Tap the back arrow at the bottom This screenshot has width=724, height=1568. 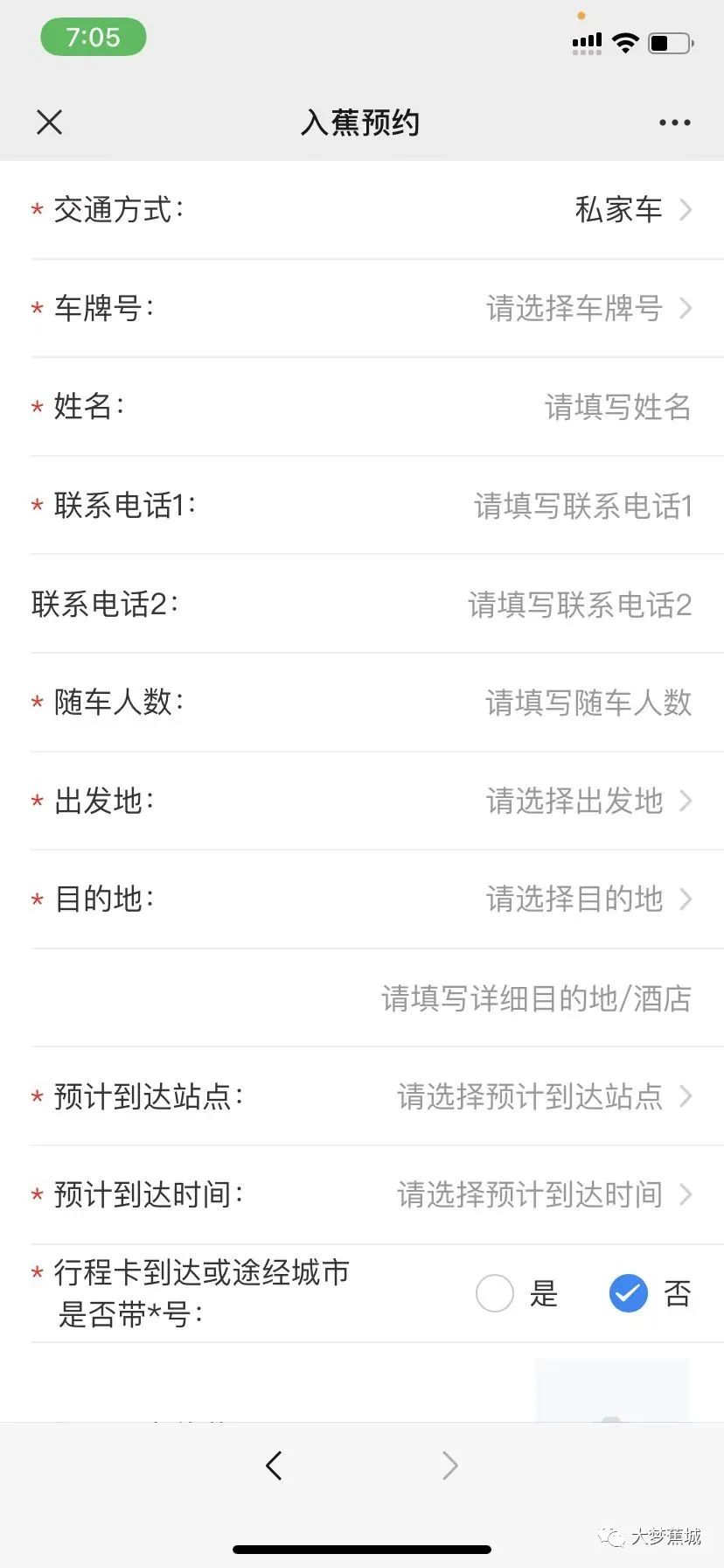click(x=275, y=1466)
